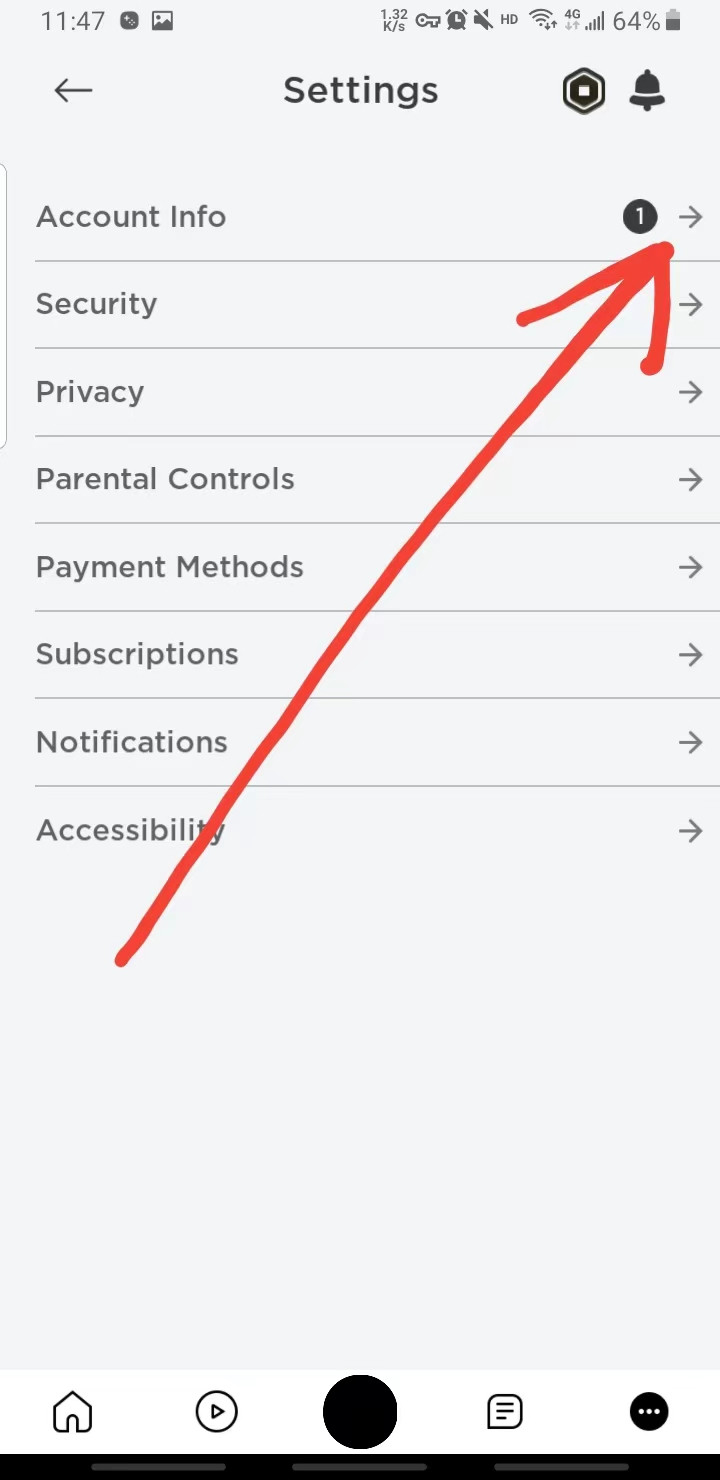Switch to the Home tab

click(72, 1412)
